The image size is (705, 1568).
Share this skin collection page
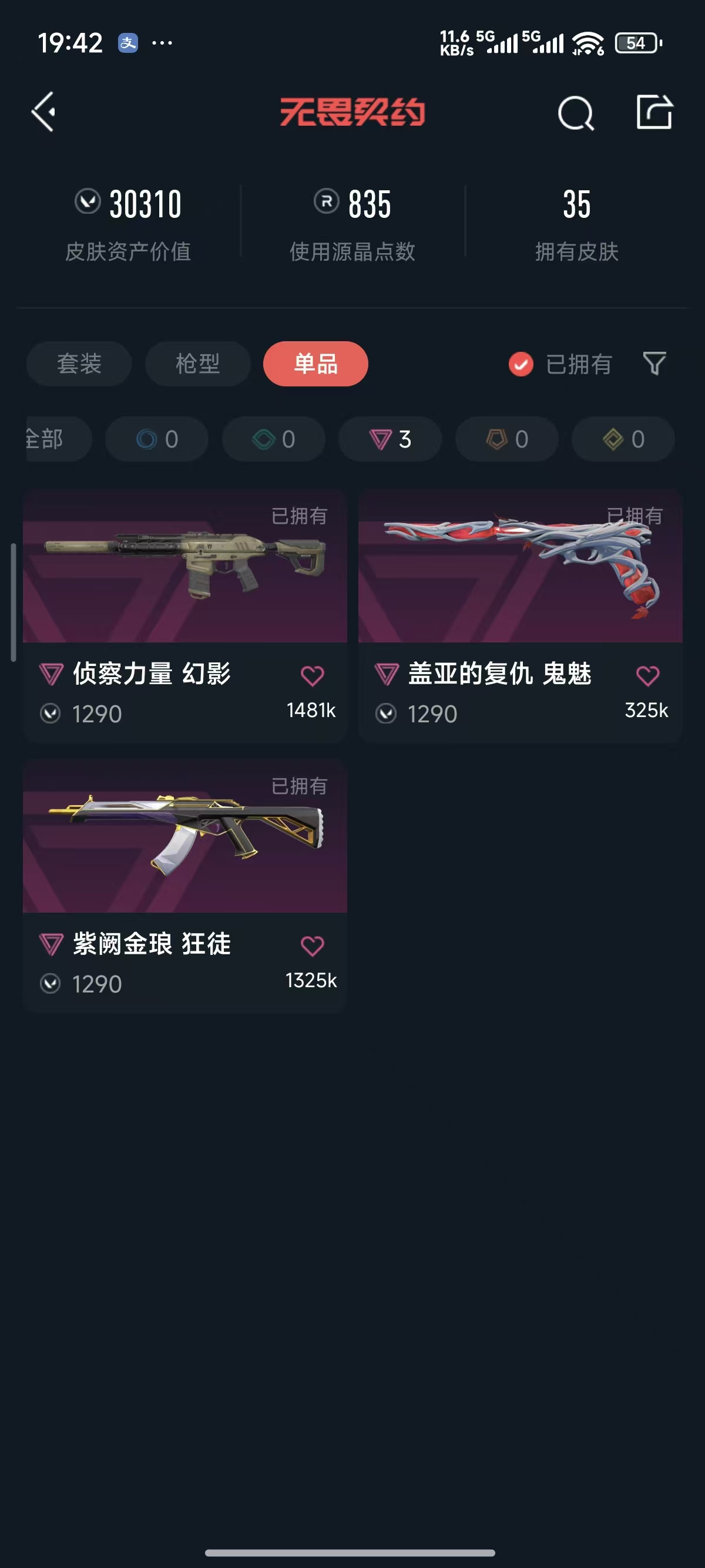654,112
